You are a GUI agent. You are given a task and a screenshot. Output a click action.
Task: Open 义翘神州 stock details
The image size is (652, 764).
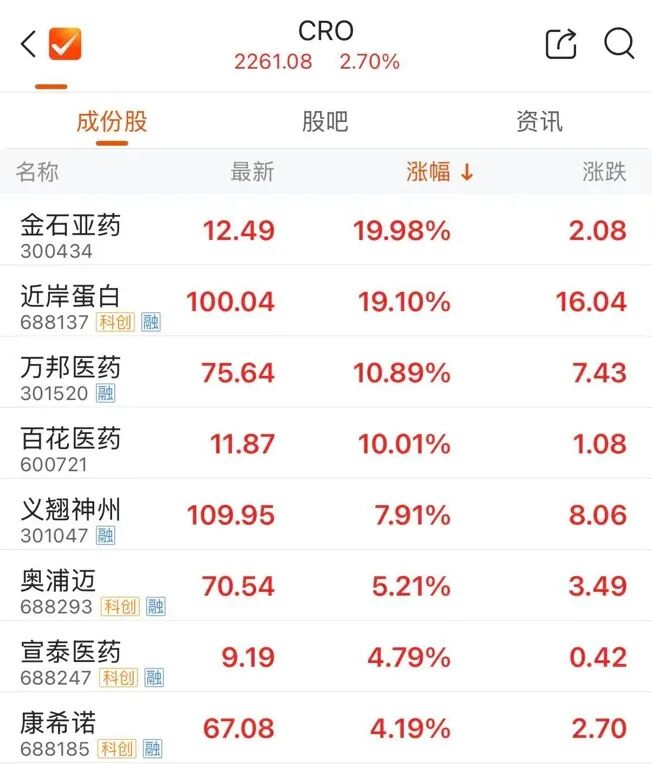coord(326,515)
